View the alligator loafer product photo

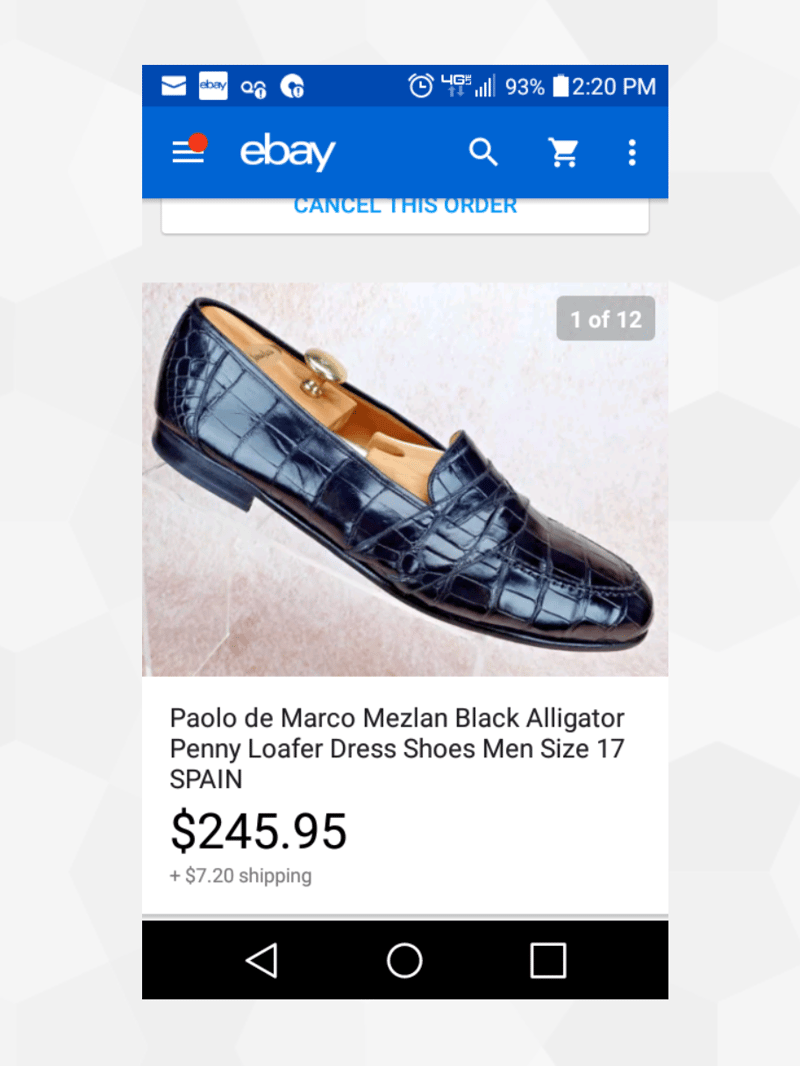pyautogui.click(x=405, y=480)
